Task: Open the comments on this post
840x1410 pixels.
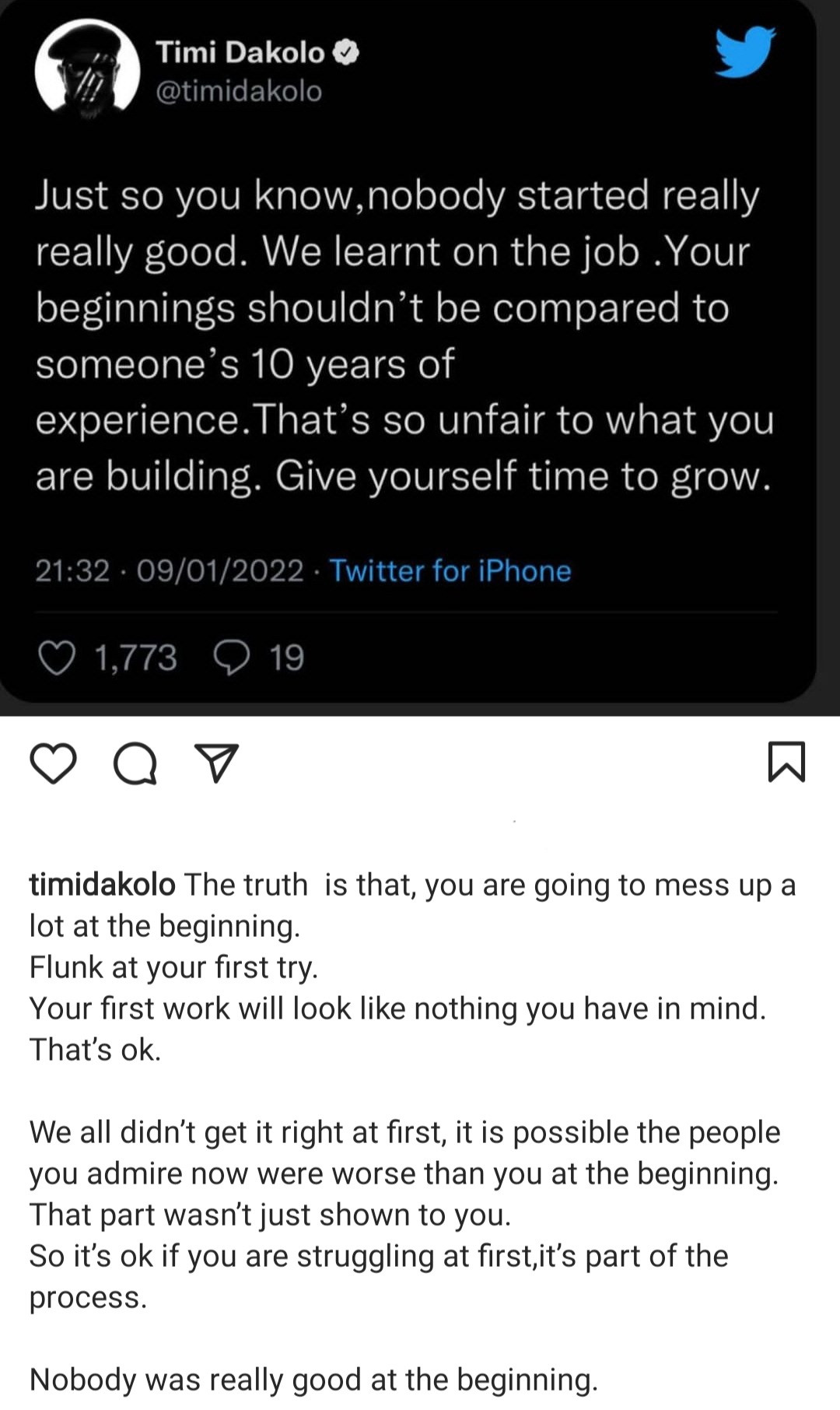Action: [x=135, y=763]
